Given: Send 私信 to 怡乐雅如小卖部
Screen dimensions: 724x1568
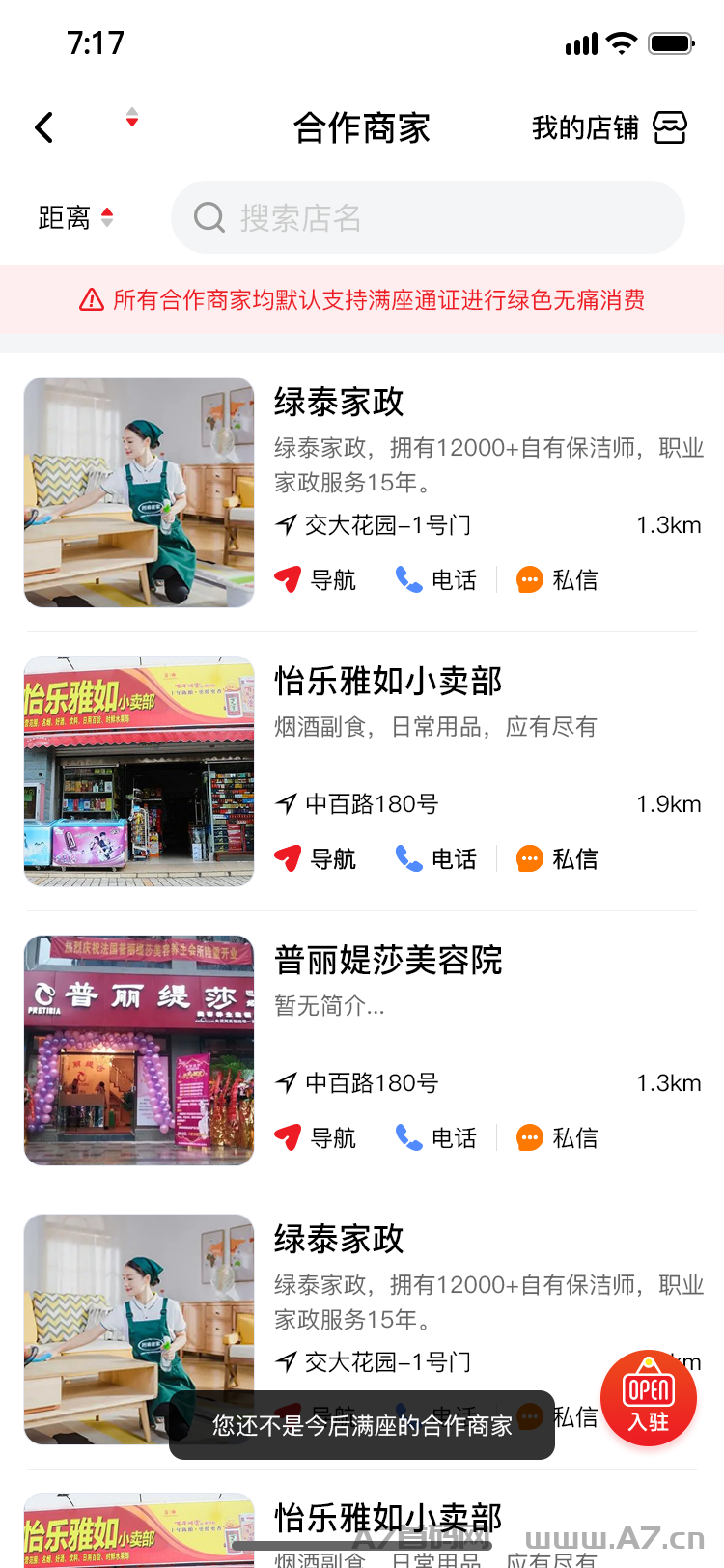Looking at the screenshot, I should pyautogui.click(x=557, y=859).
